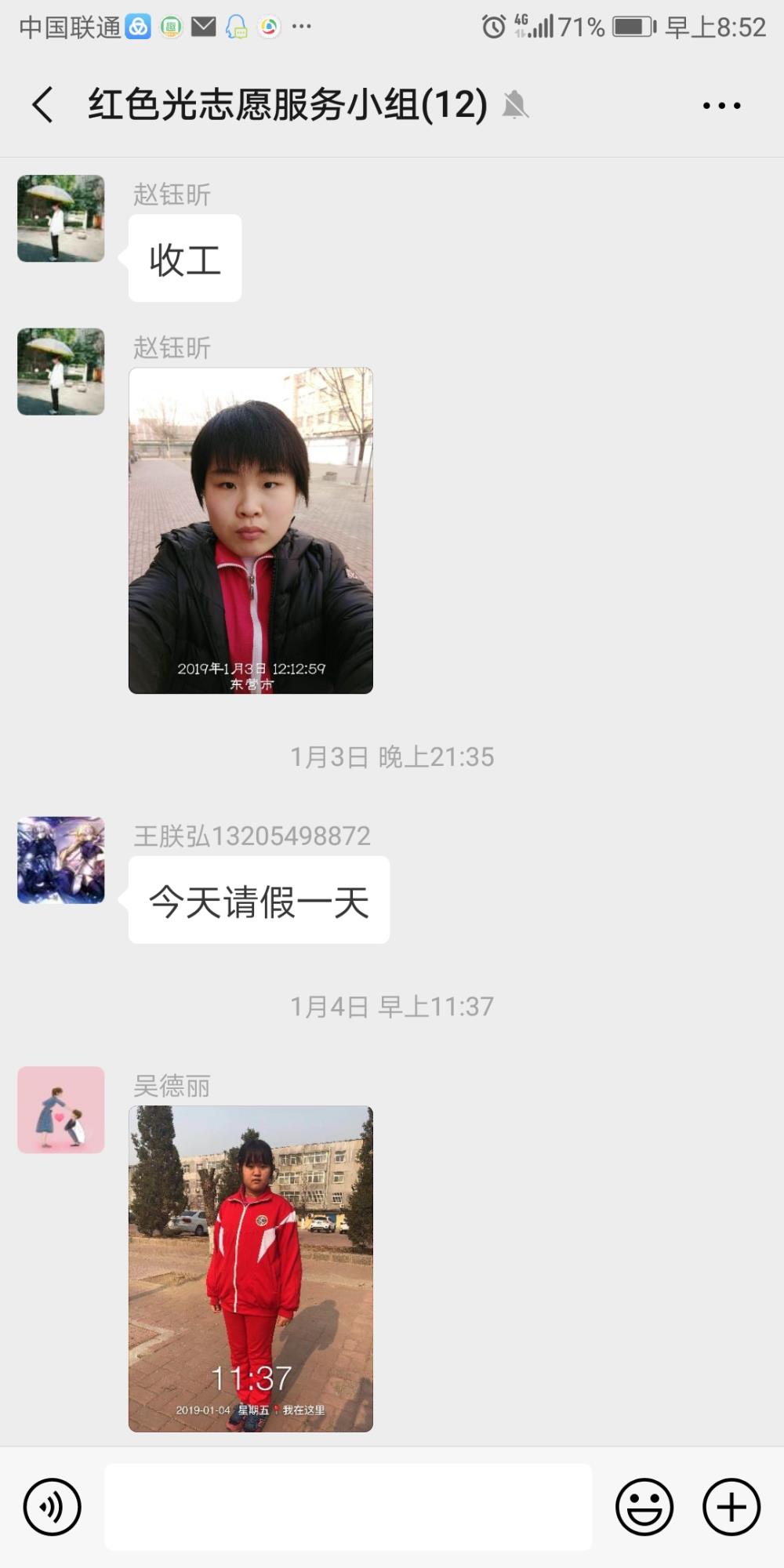Focus the message text field
784x1568 pixels.
coord(348,1507)
